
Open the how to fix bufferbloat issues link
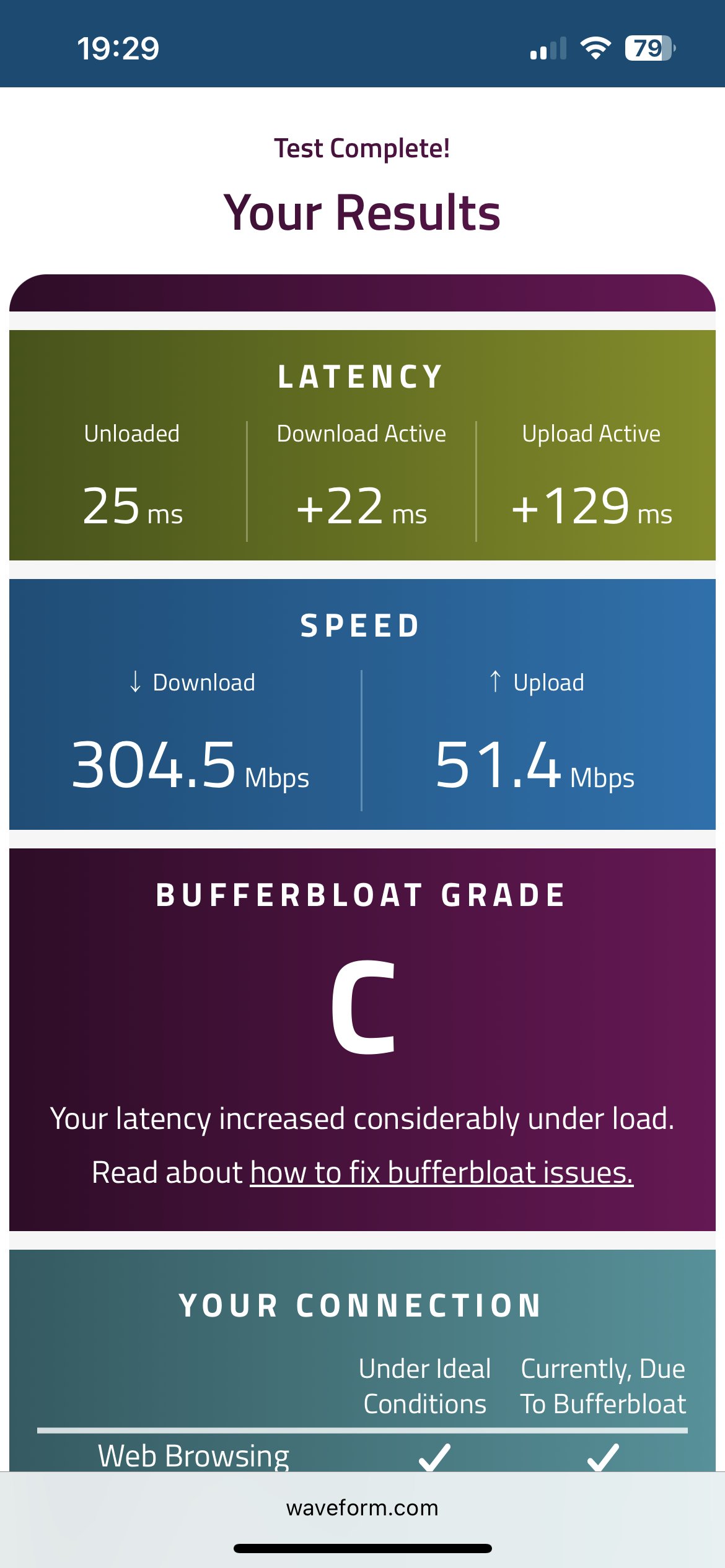coord(441,1172)
